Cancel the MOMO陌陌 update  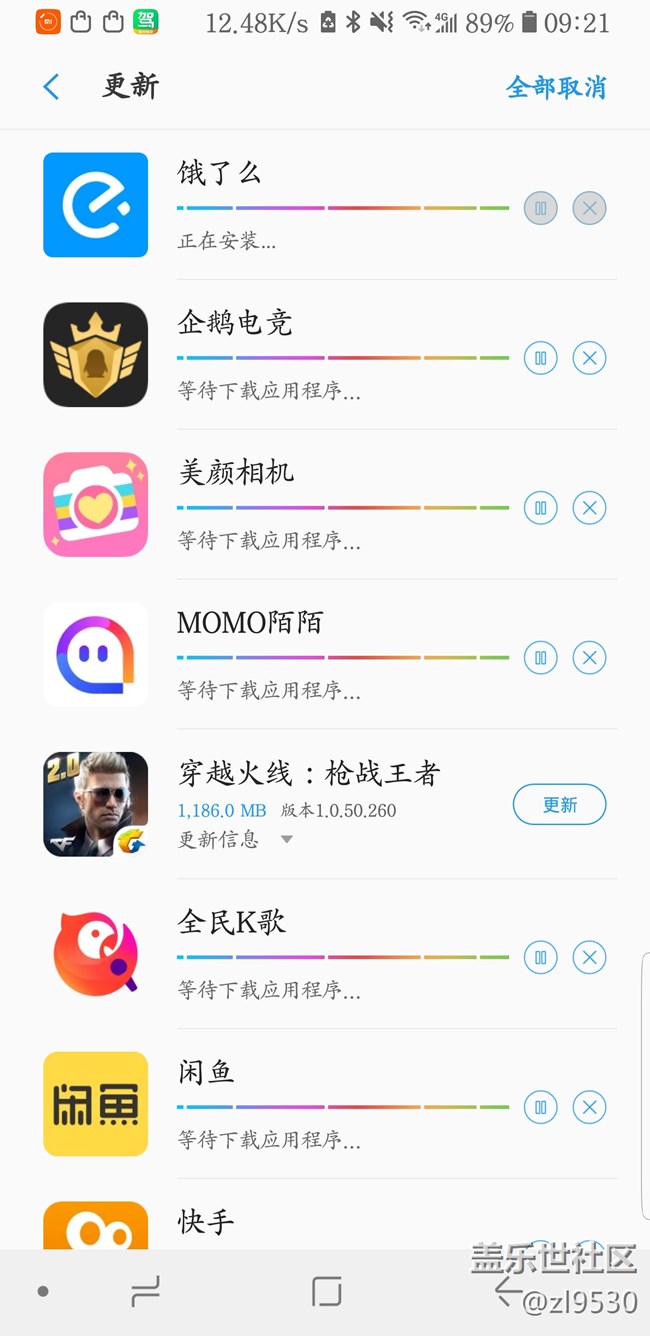pos(589,658)
